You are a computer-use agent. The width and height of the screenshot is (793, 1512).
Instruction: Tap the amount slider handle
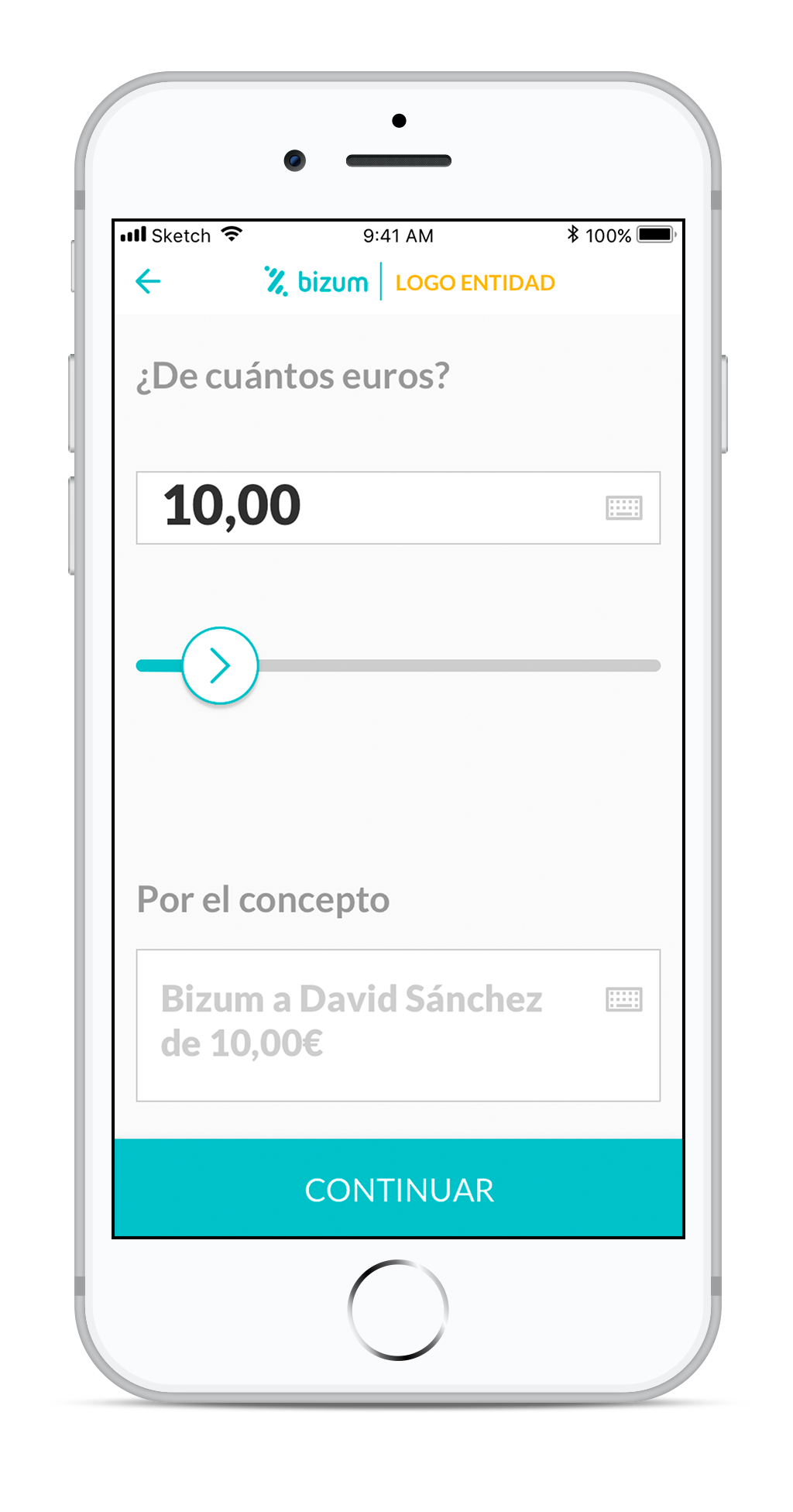220,665
